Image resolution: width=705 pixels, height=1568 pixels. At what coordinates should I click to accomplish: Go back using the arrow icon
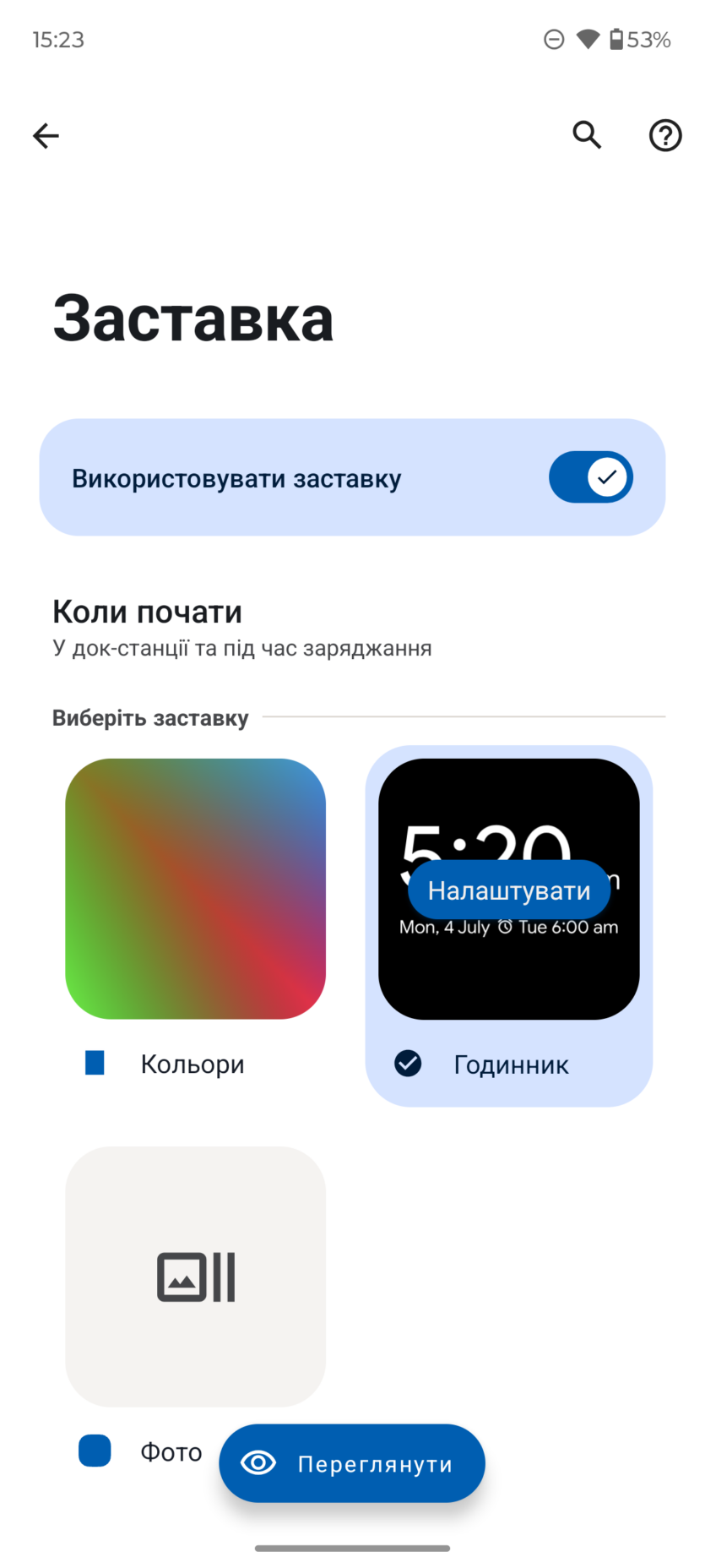[x=46, y=135]
